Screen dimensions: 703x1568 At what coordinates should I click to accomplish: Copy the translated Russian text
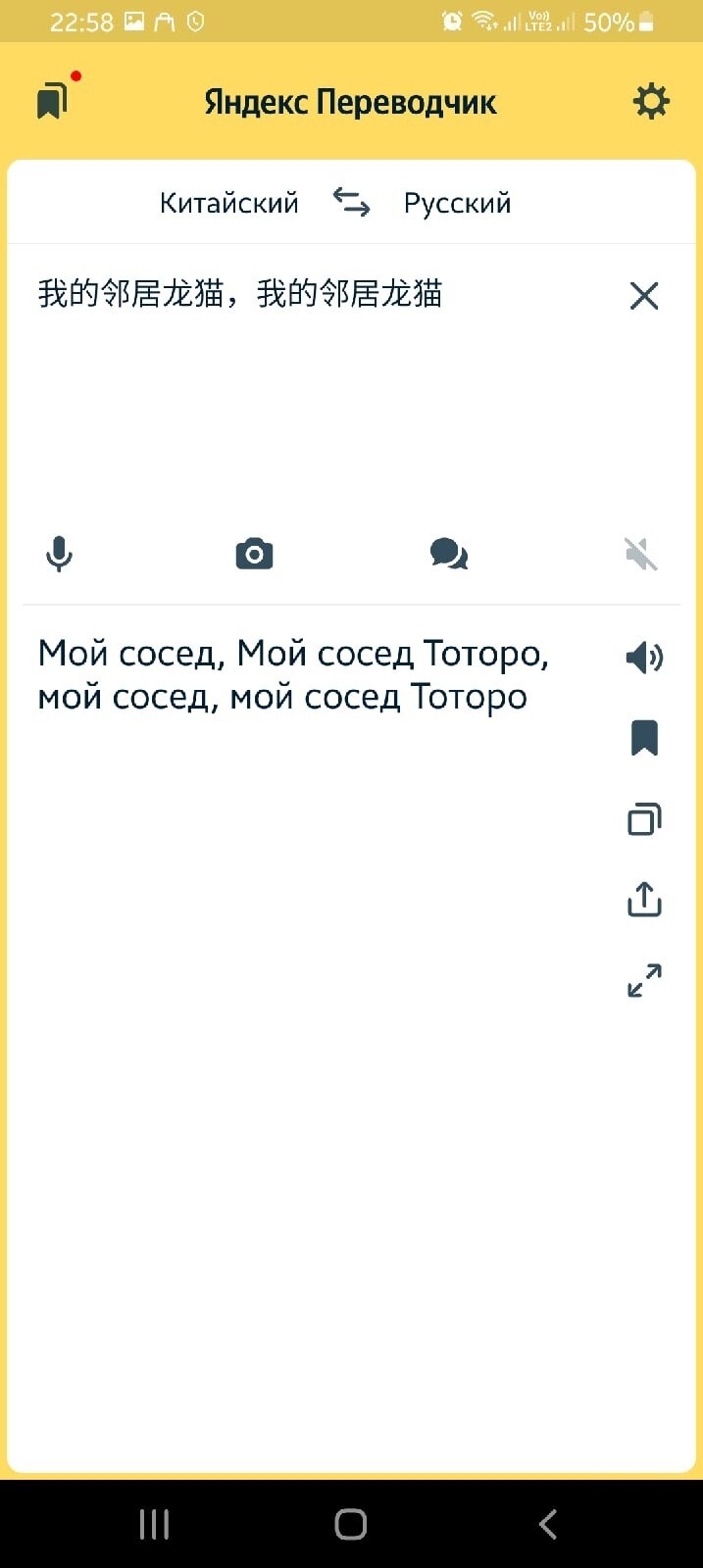(644, 818)
